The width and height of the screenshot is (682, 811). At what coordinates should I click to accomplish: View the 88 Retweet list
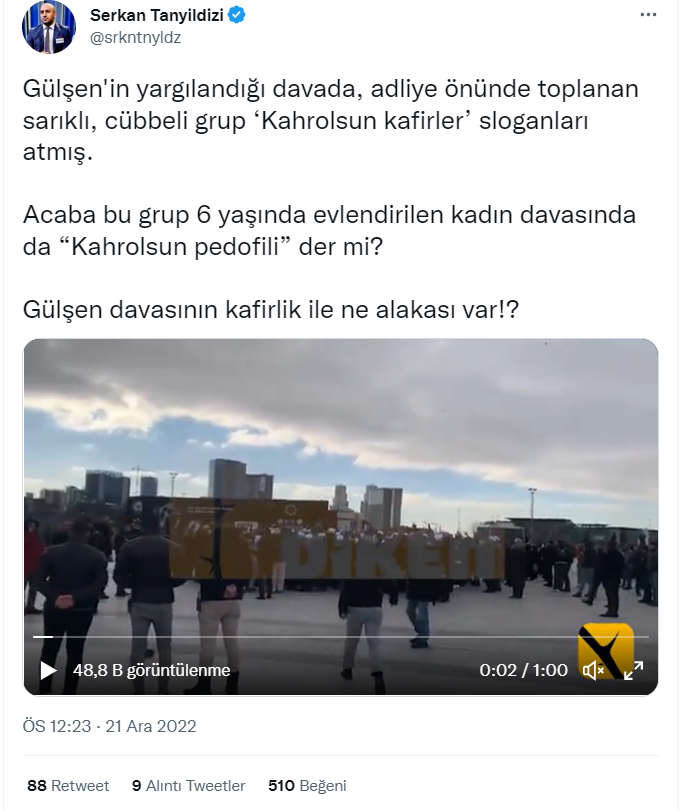tap(68, 786)
